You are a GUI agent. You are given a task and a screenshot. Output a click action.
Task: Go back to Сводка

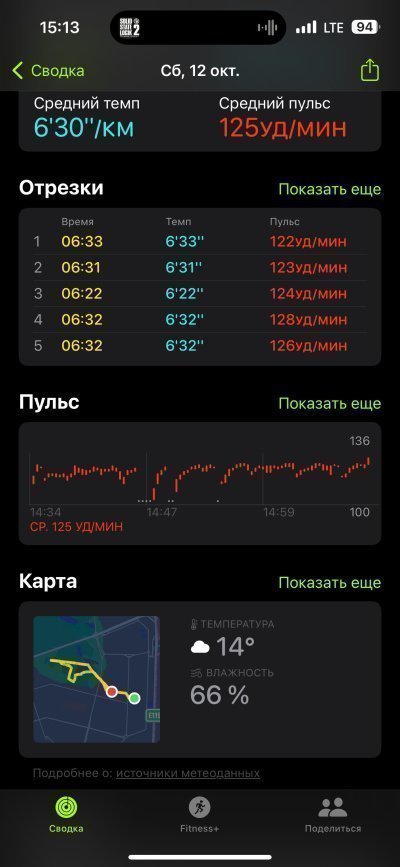(48, 71)
